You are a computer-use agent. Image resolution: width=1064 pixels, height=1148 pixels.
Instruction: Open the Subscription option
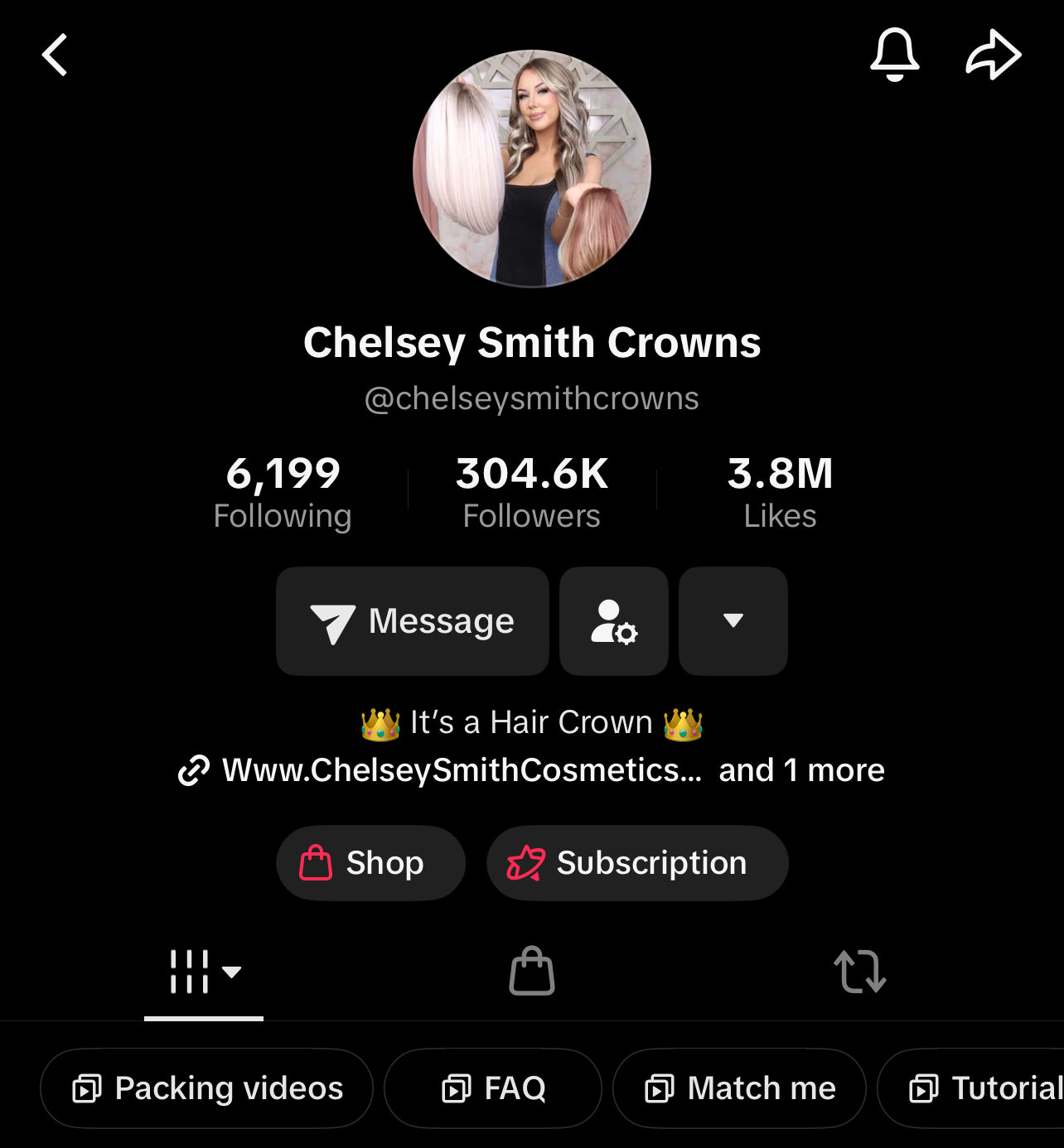(x=637, y=863)
